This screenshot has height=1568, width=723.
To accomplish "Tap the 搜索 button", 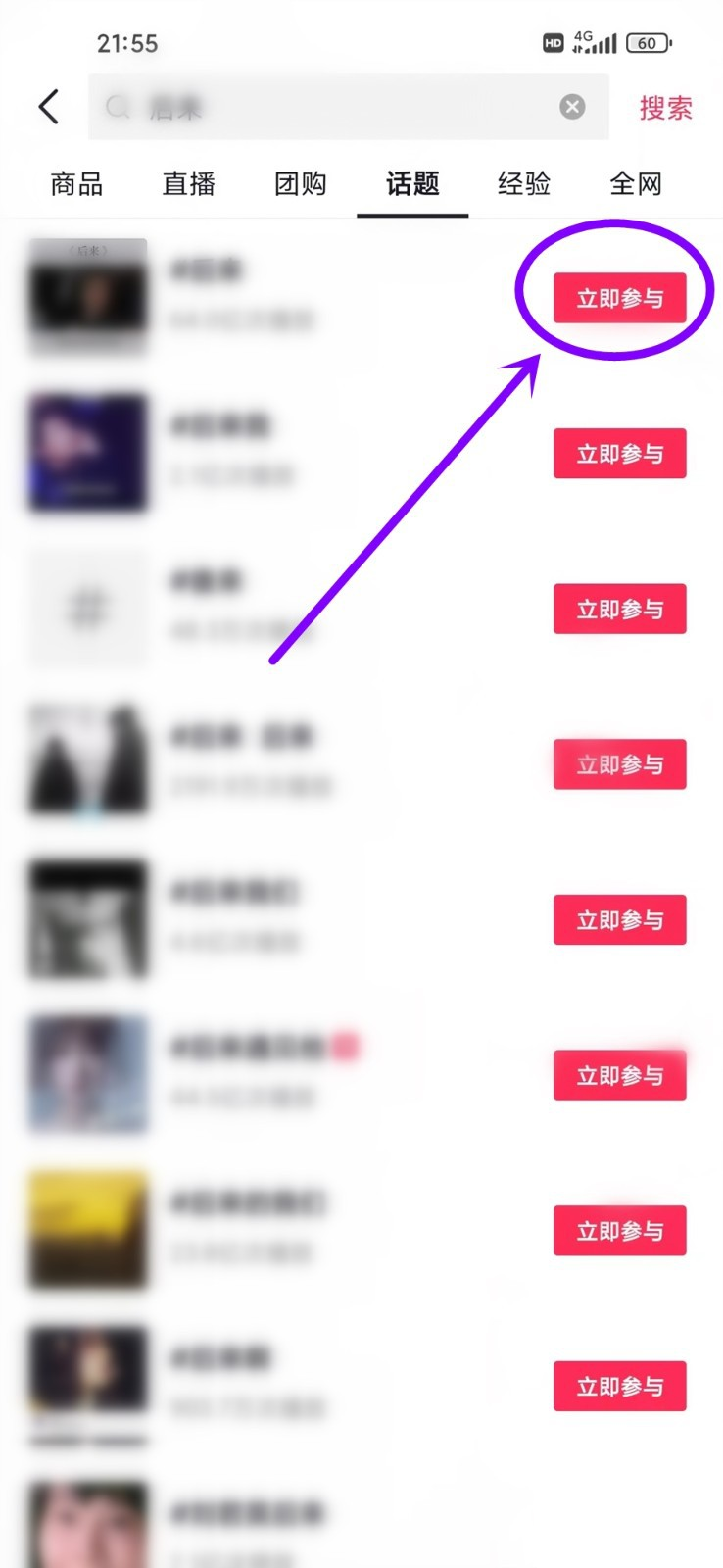I will (x=665, y=108).
